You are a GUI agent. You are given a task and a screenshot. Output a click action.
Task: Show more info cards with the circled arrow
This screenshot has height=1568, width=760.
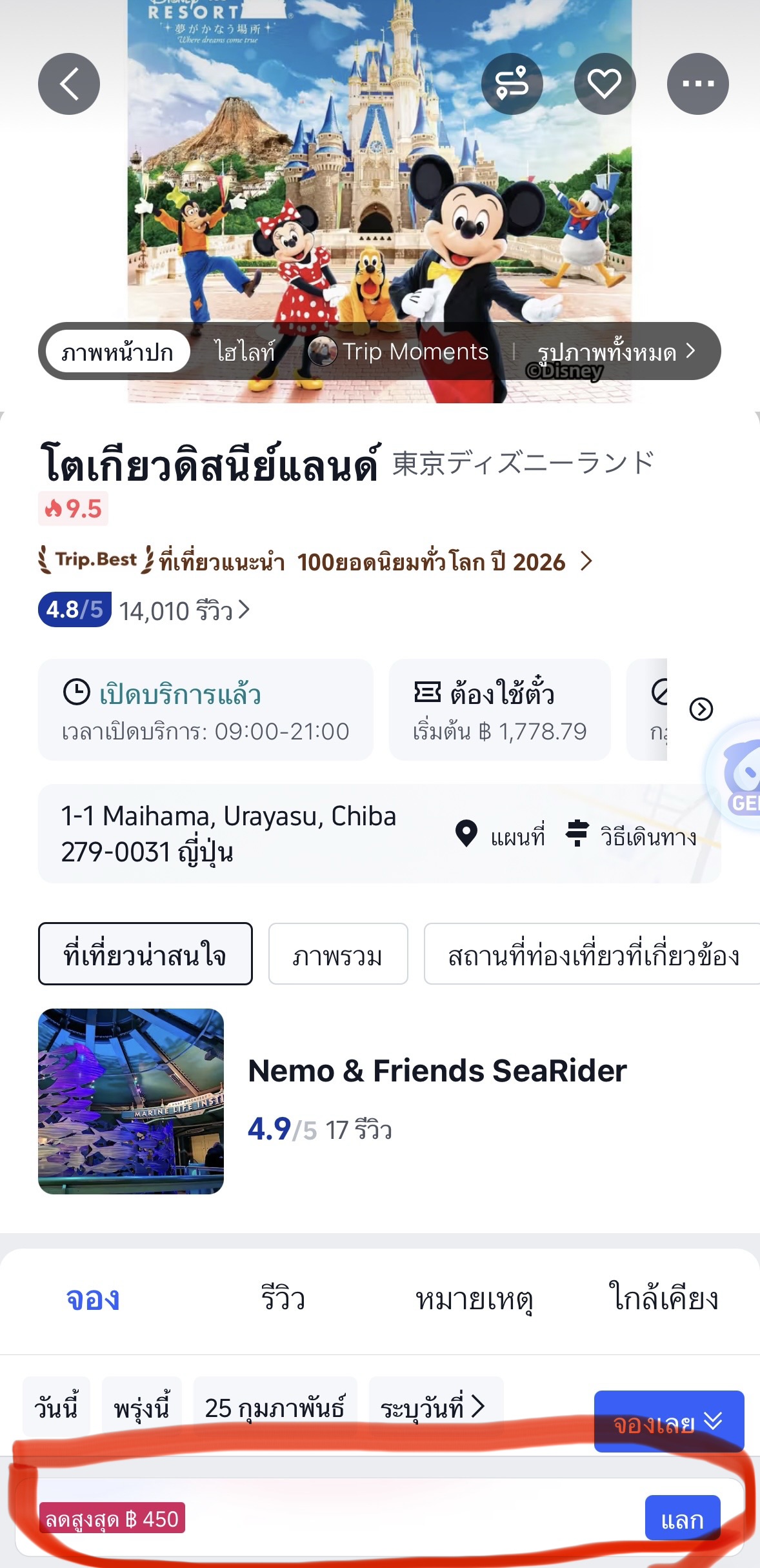701,709
